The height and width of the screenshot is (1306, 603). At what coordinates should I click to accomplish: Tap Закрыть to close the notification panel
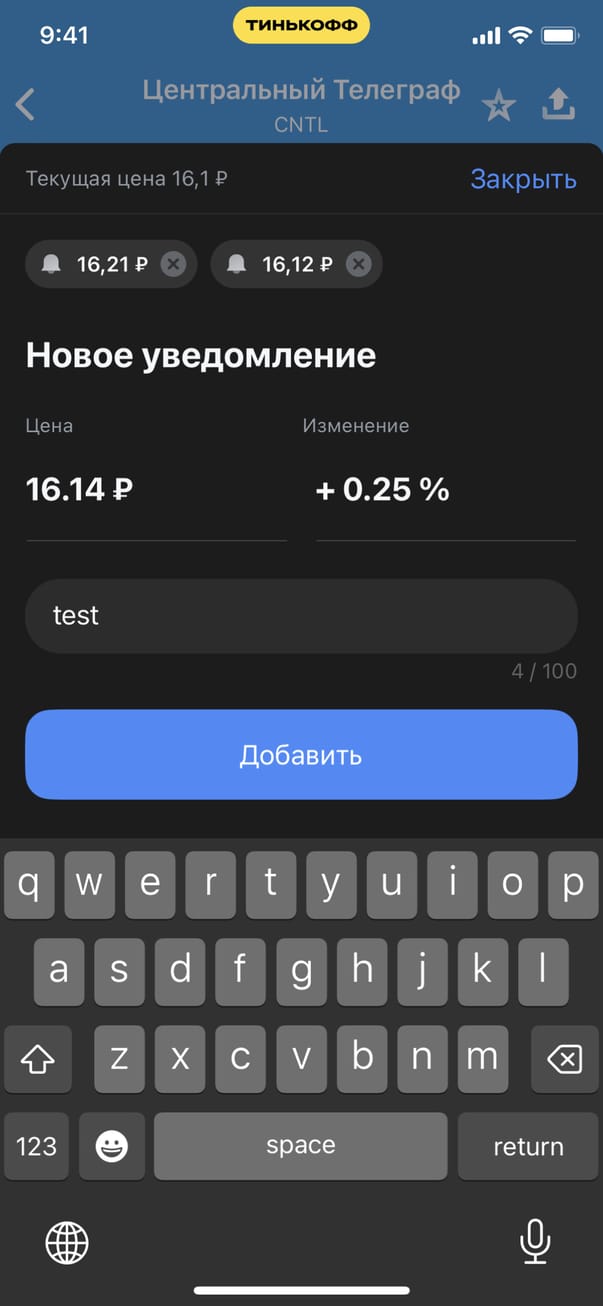click(523, 179)
